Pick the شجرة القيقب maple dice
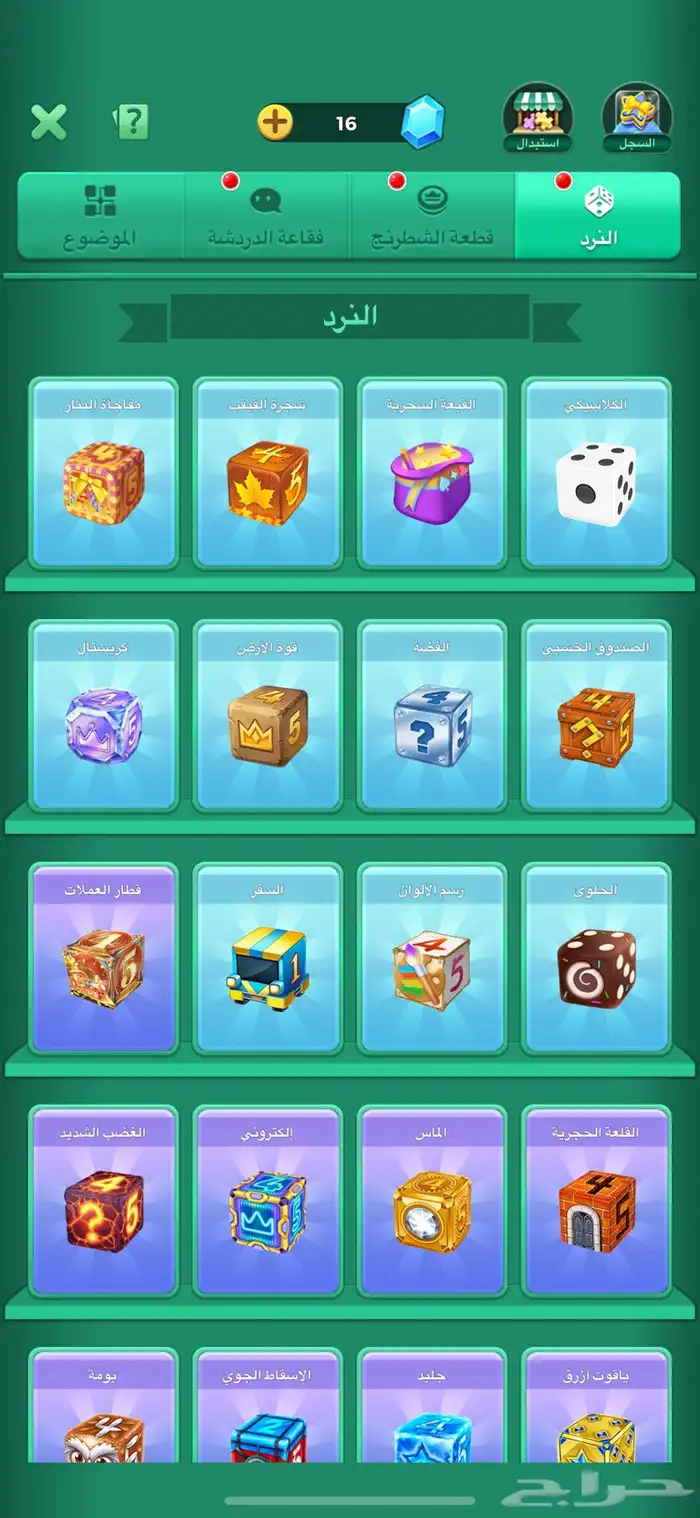 [267, 473]
